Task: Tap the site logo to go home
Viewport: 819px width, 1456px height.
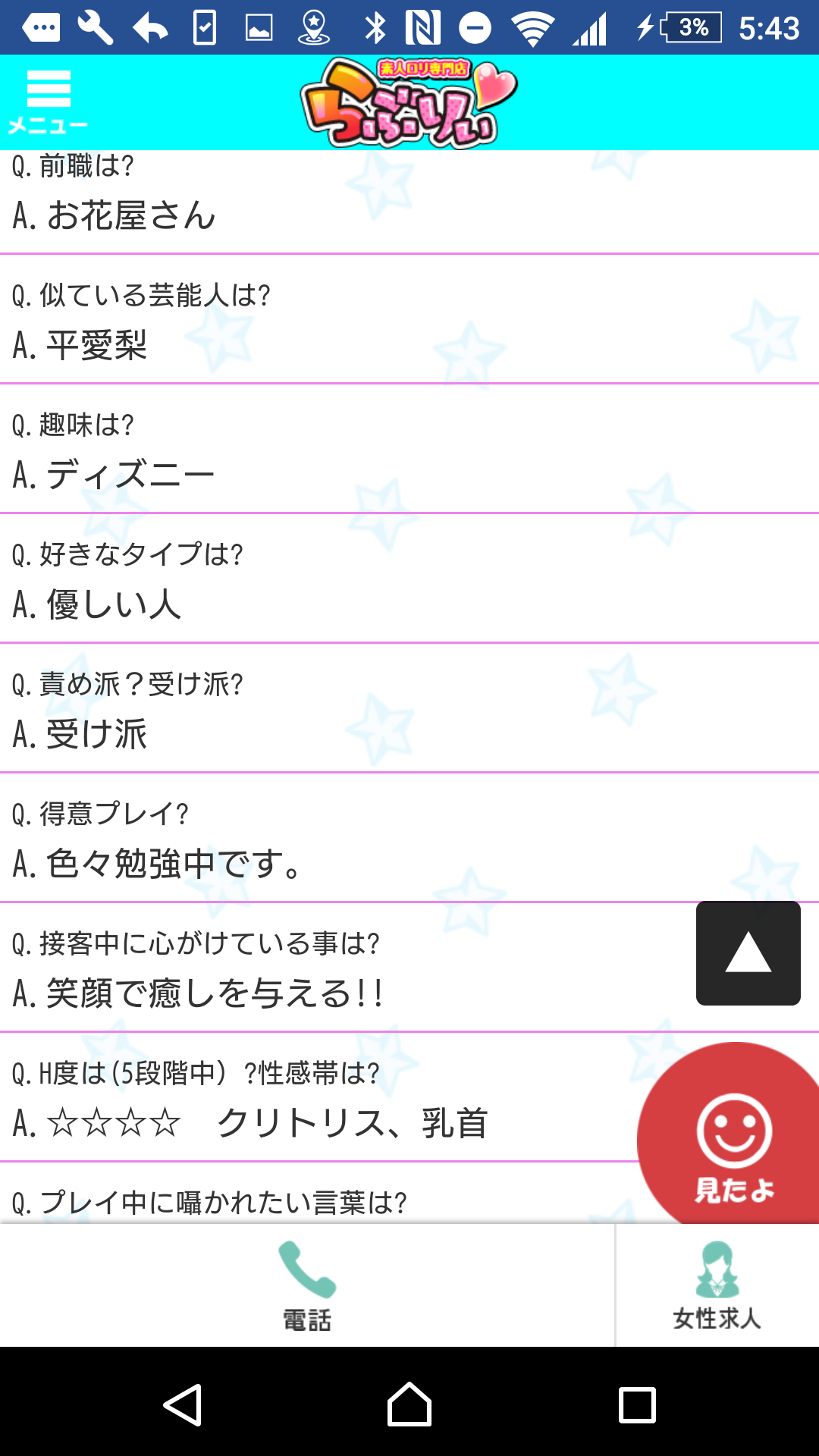Action: point(409,103)
